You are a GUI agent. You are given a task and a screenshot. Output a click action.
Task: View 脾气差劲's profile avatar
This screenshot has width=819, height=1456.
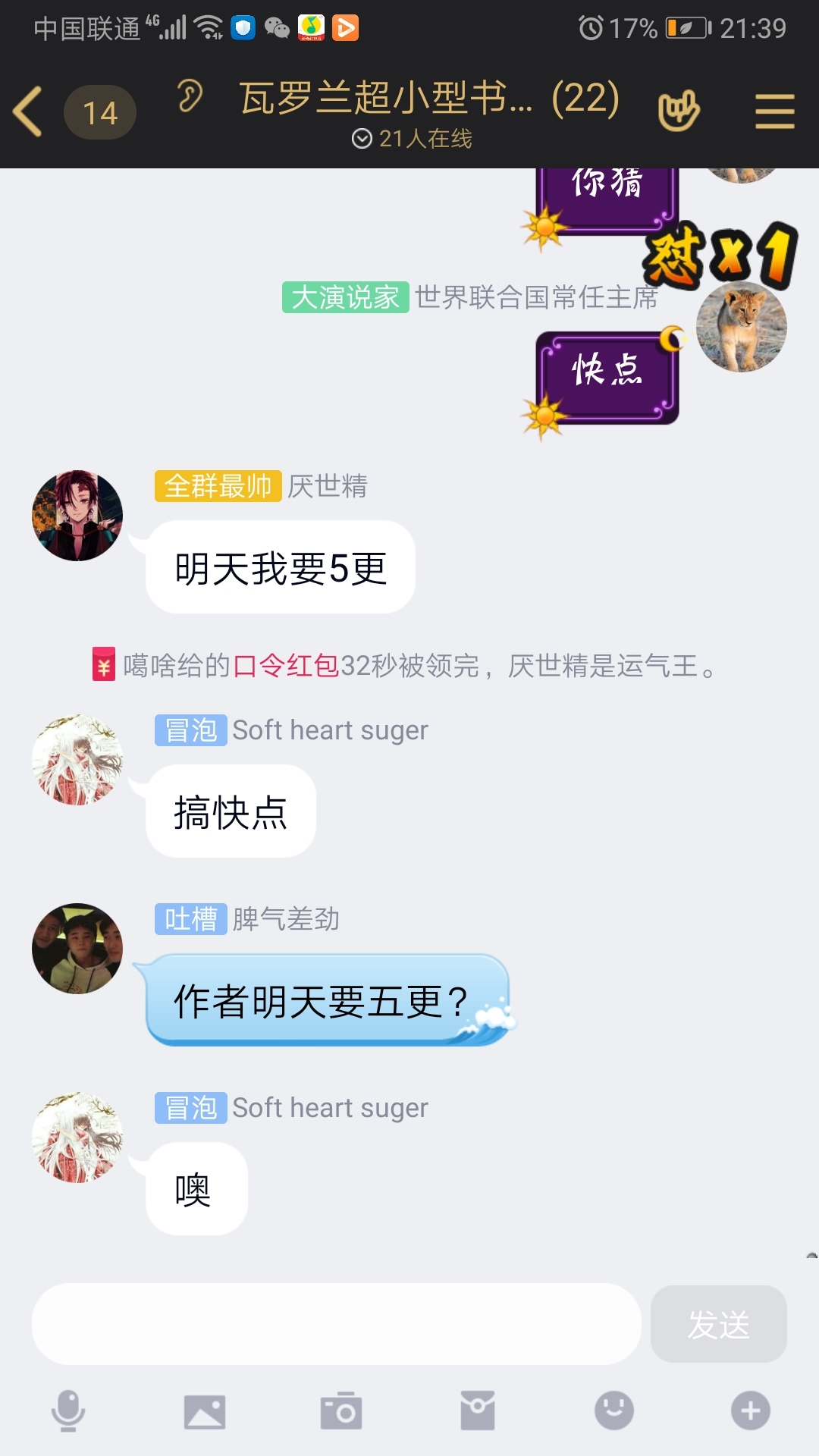77,948
